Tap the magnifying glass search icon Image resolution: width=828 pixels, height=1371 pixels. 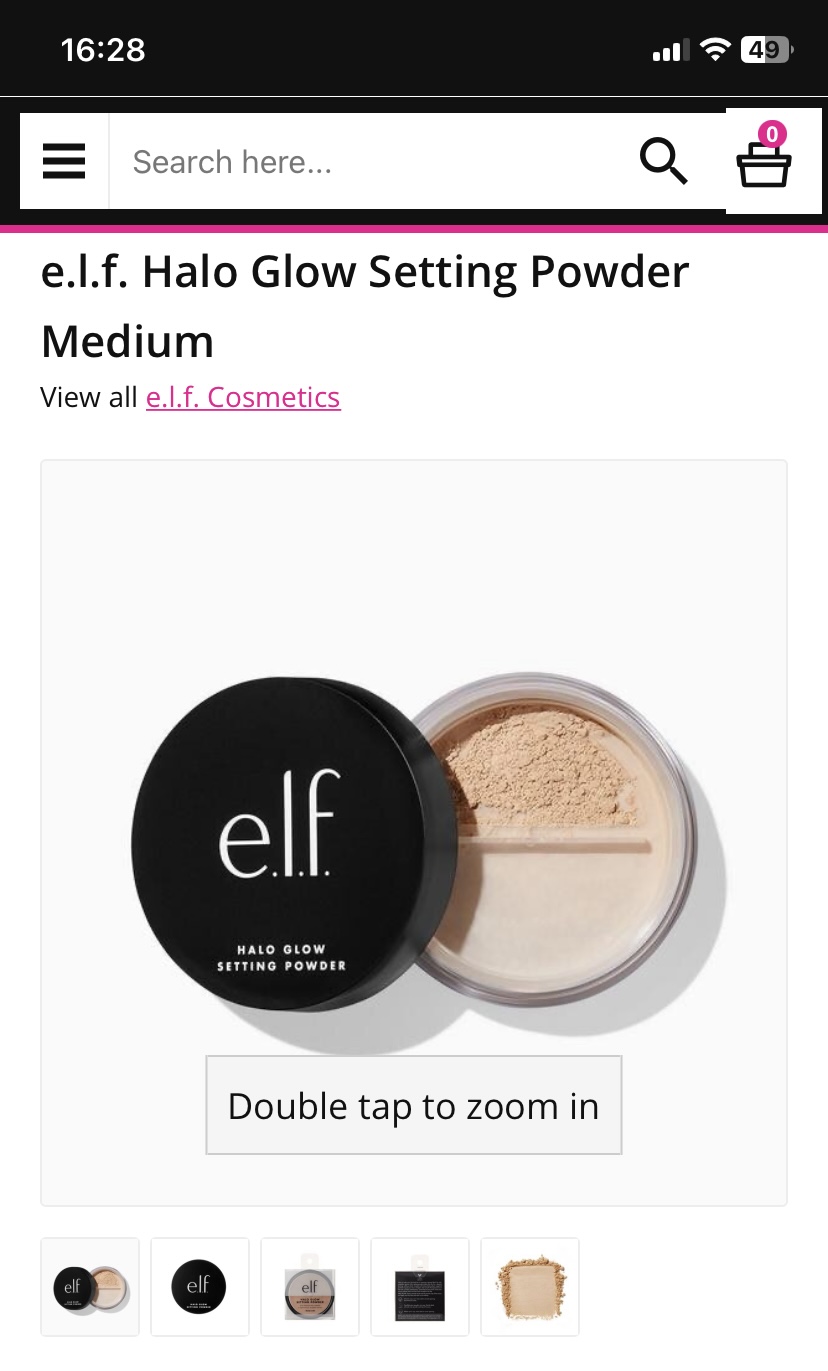[x=663, y=161]
